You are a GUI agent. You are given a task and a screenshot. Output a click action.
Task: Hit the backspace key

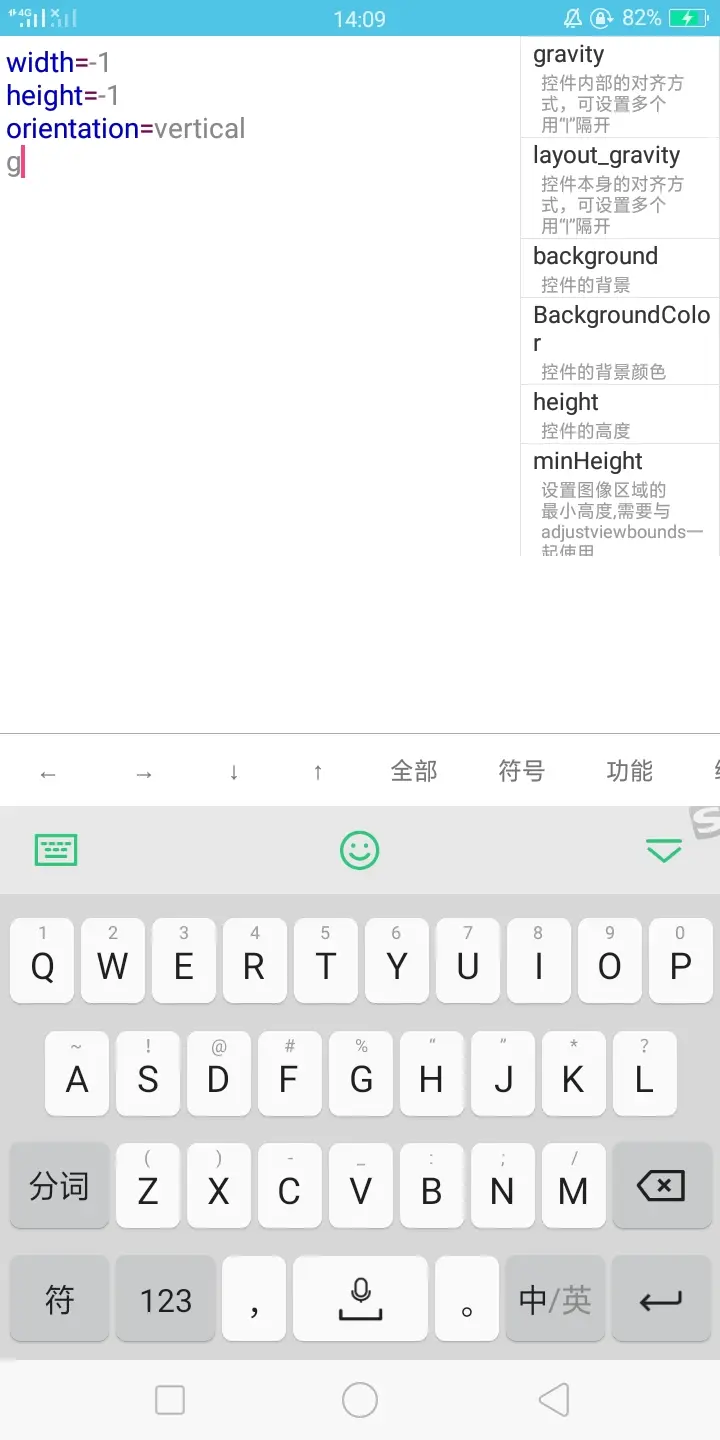661,1186
